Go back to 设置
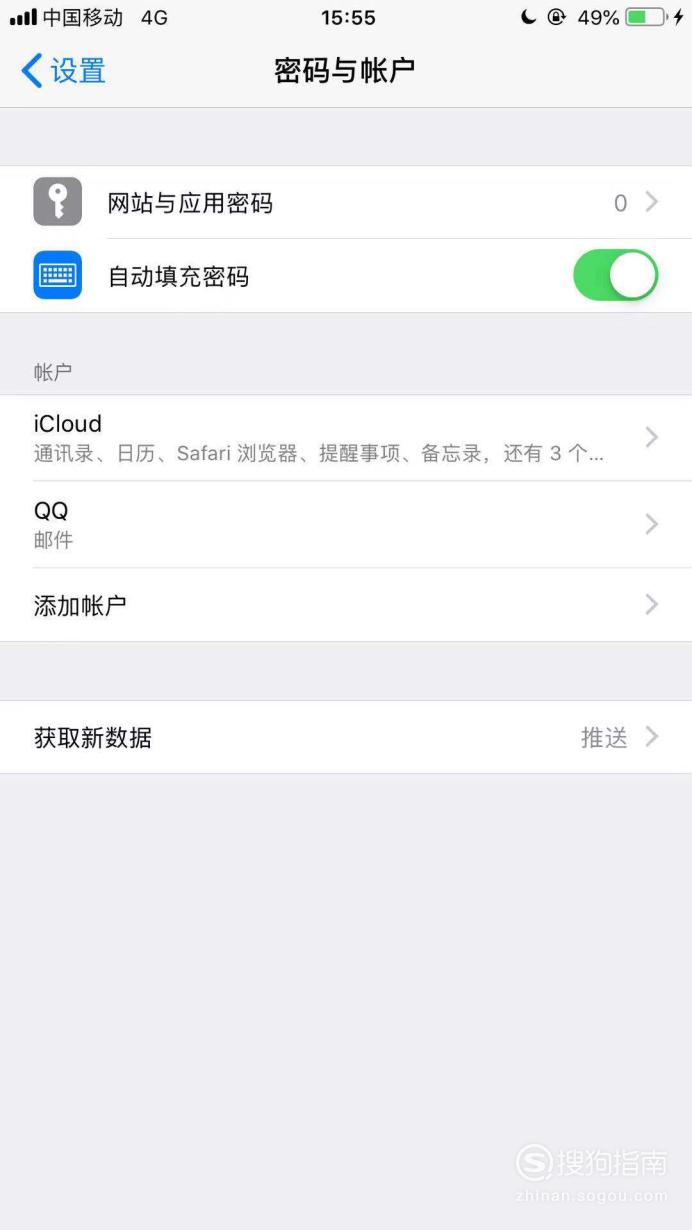The height and width of the screenshot is (1230, 692). pos(63,71)
